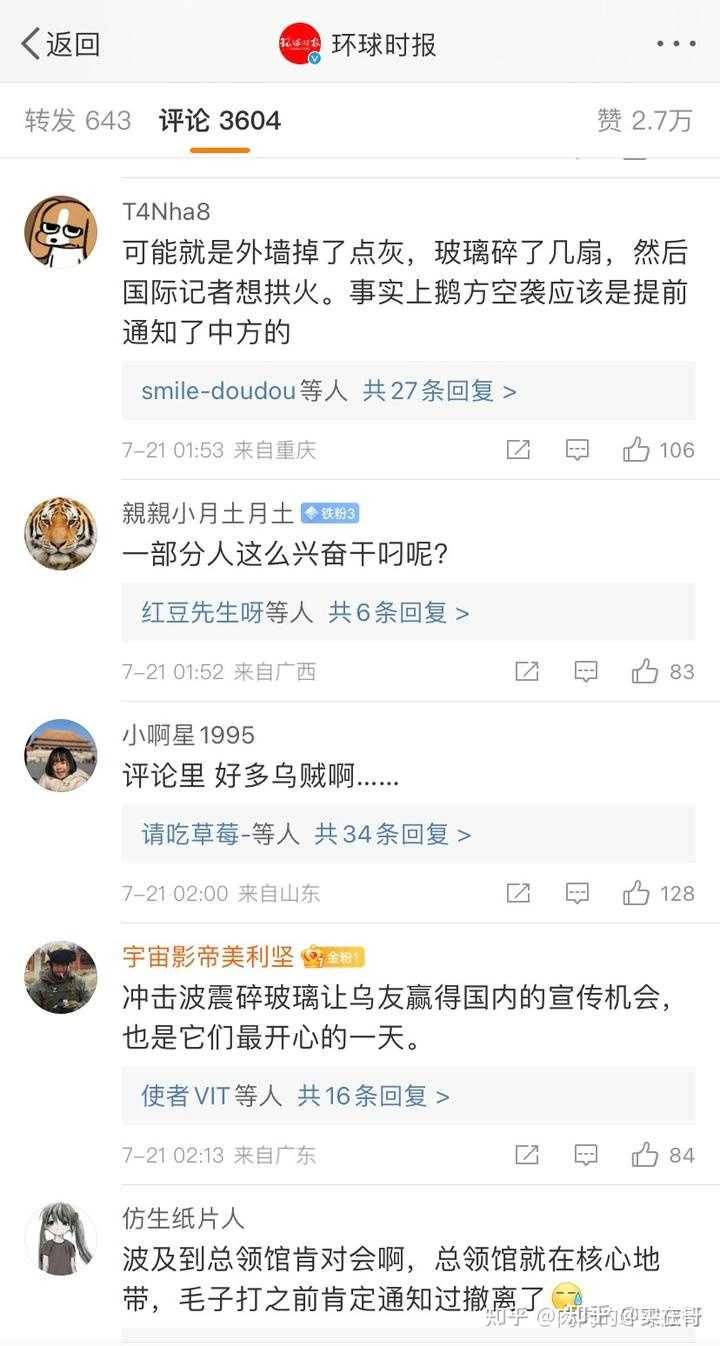Open 仿生纸片人's profile via the avatar
The height and width of the screenshot is (1346, 720).
tap(61, 1239)
